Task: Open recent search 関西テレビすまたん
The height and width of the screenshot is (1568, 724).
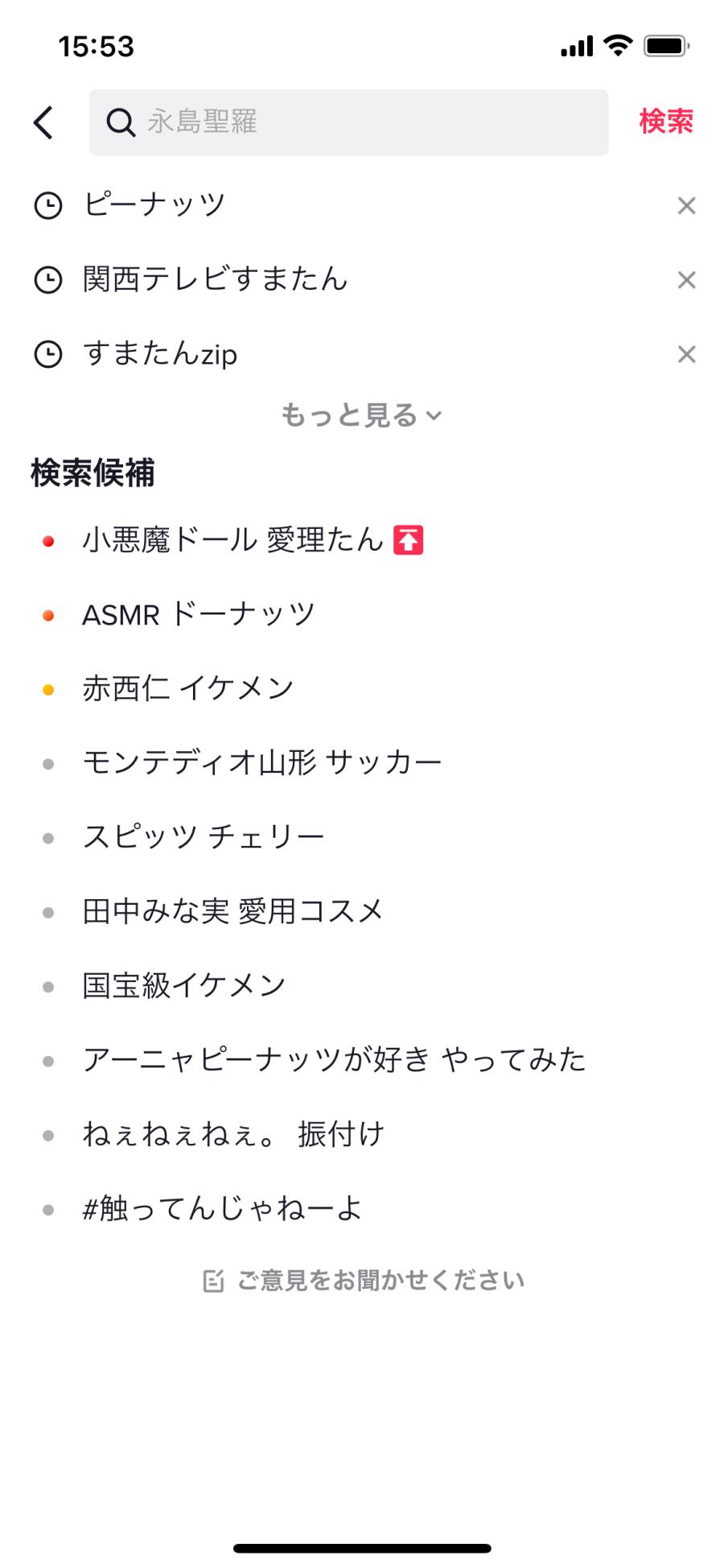Action: coord(215,279)
